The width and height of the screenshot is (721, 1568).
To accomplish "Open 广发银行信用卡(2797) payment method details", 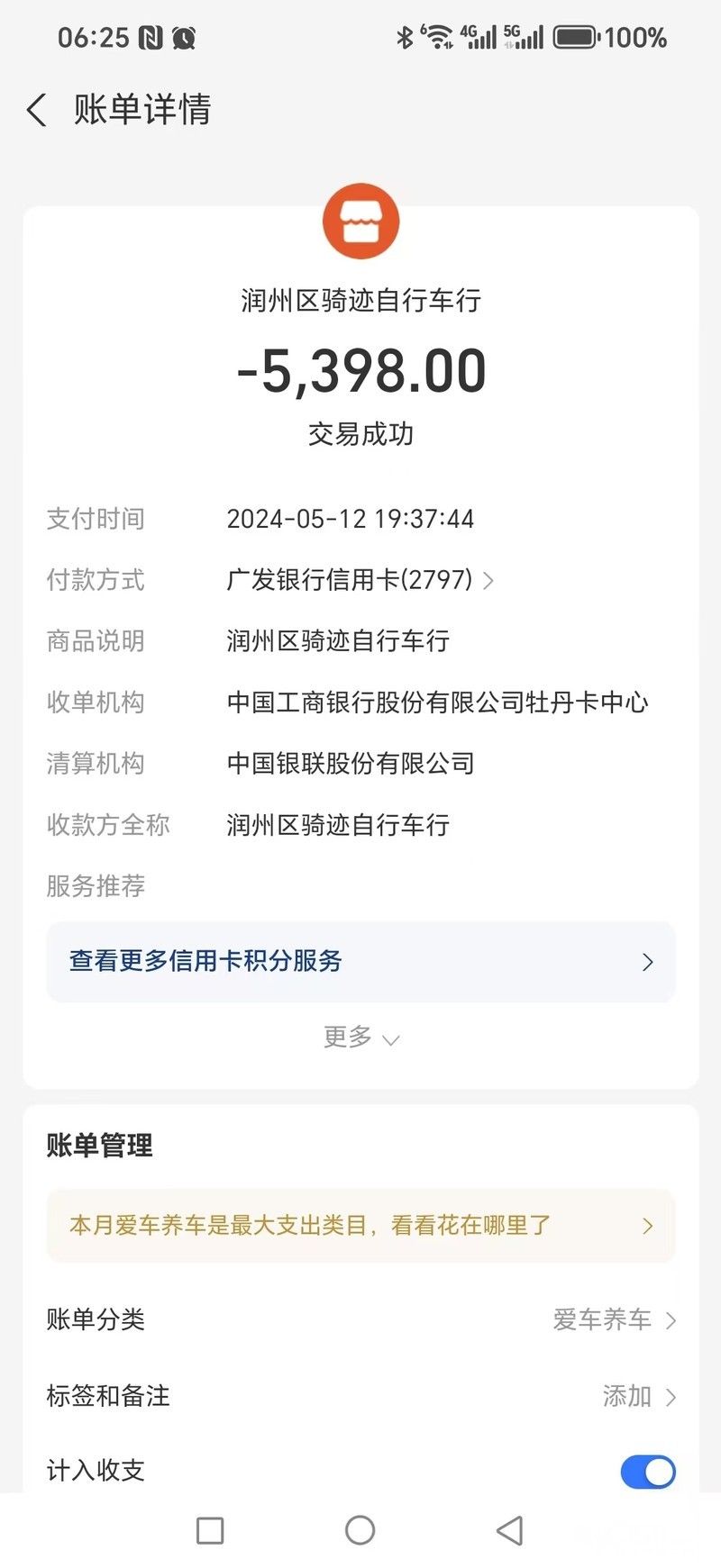I will (x=360, y=580).
